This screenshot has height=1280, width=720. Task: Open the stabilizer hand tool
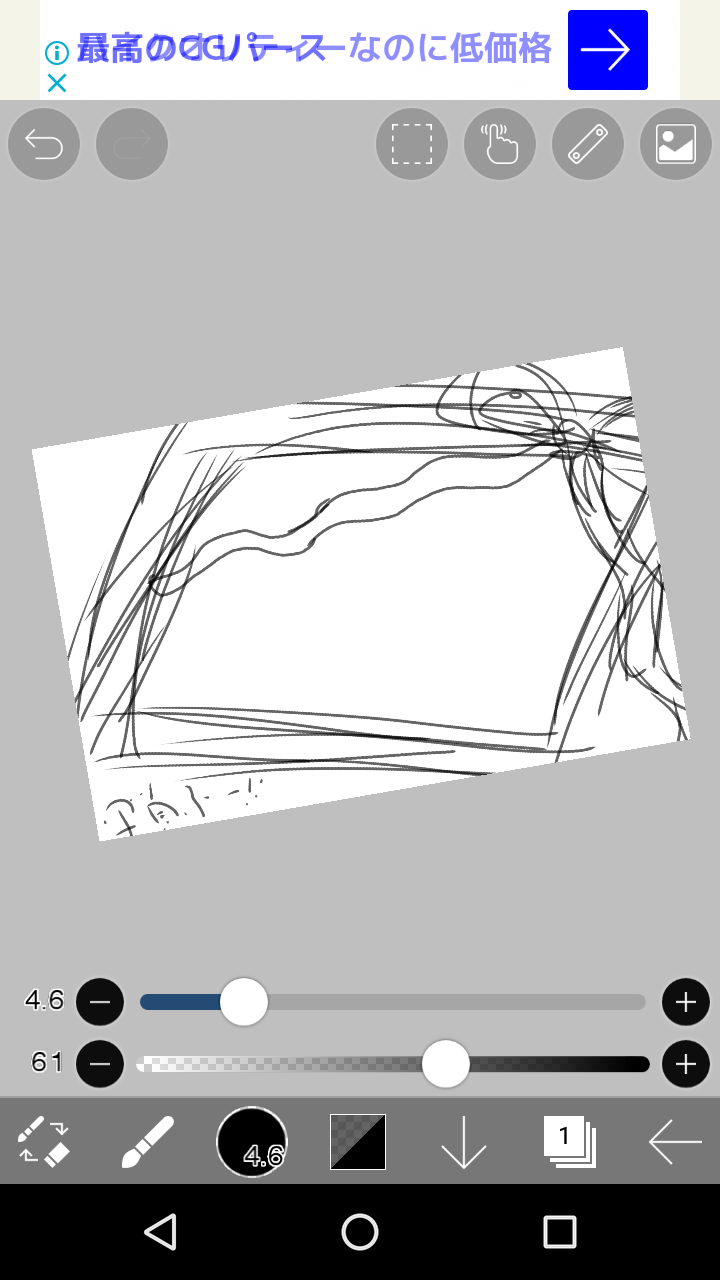click(500, 144)
